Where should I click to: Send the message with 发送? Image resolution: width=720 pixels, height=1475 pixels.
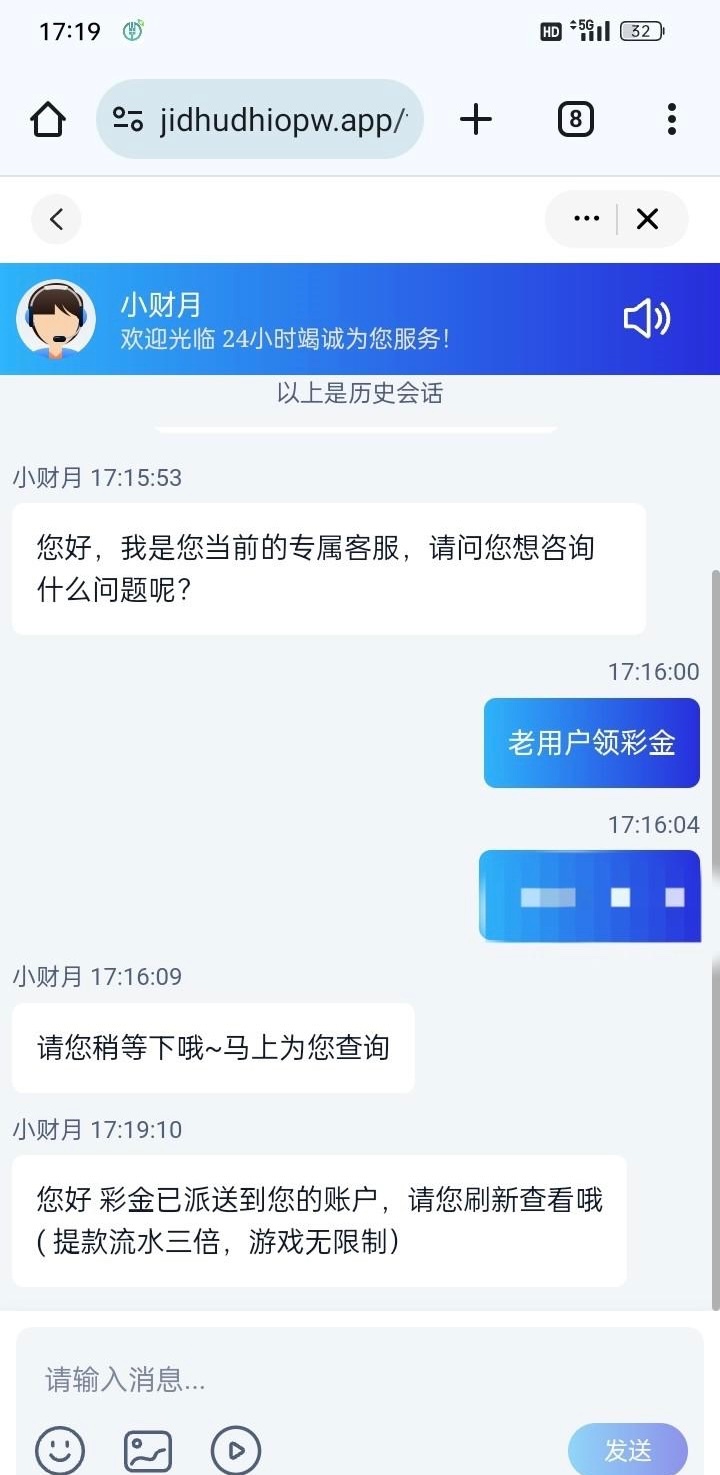pyautogui.click(x=628, y=1450)
